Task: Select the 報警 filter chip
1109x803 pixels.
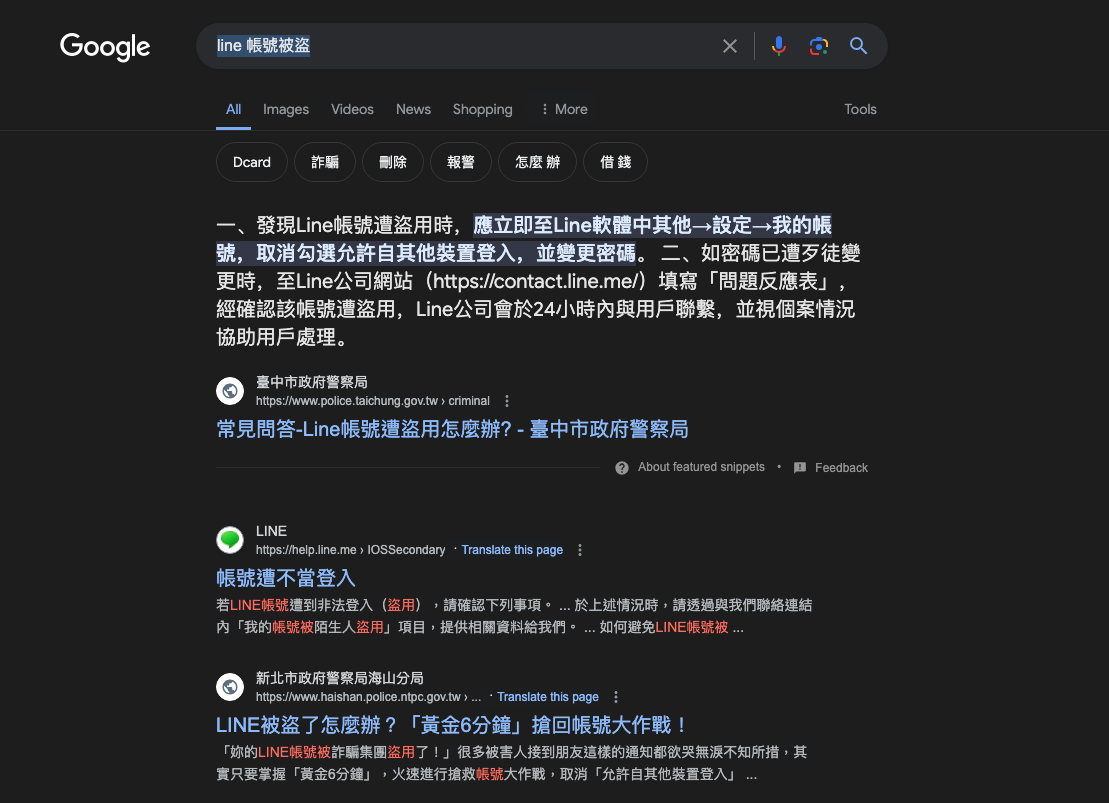Action: click(461, 162)
